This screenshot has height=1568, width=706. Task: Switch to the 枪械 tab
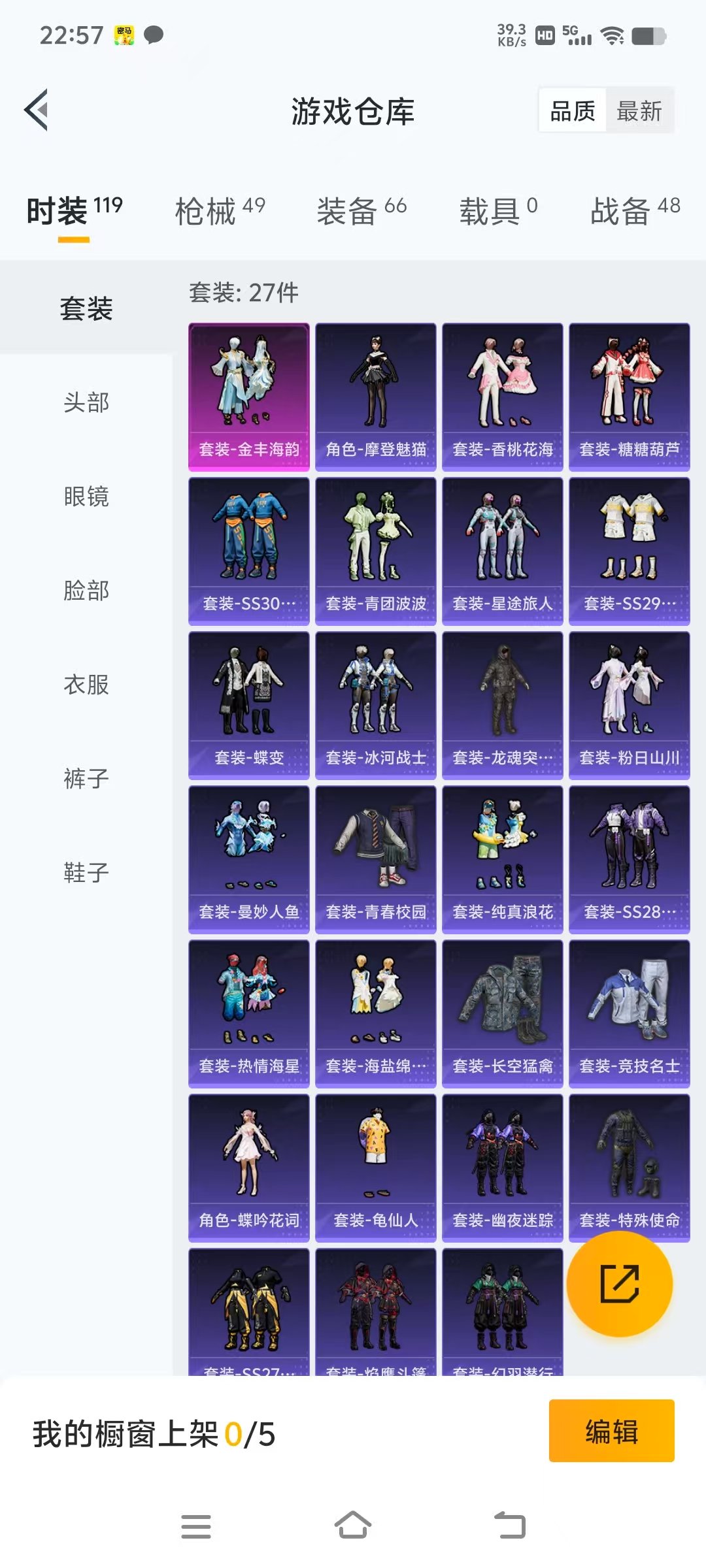220,211
